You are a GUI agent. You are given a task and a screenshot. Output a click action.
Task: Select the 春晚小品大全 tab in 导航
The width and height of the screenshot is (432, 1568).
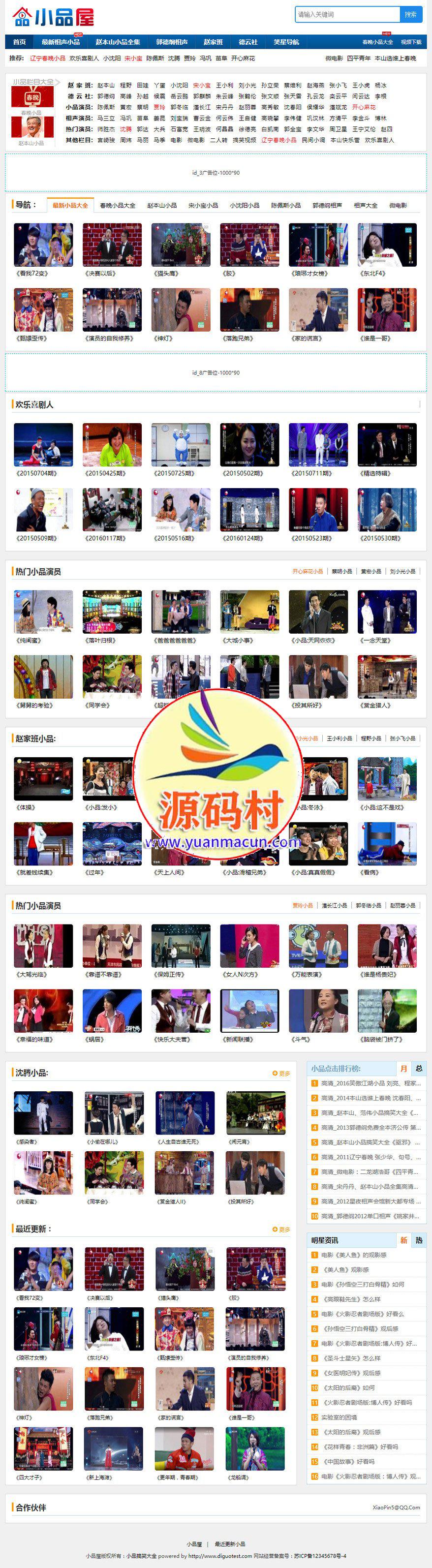[118, 205]
